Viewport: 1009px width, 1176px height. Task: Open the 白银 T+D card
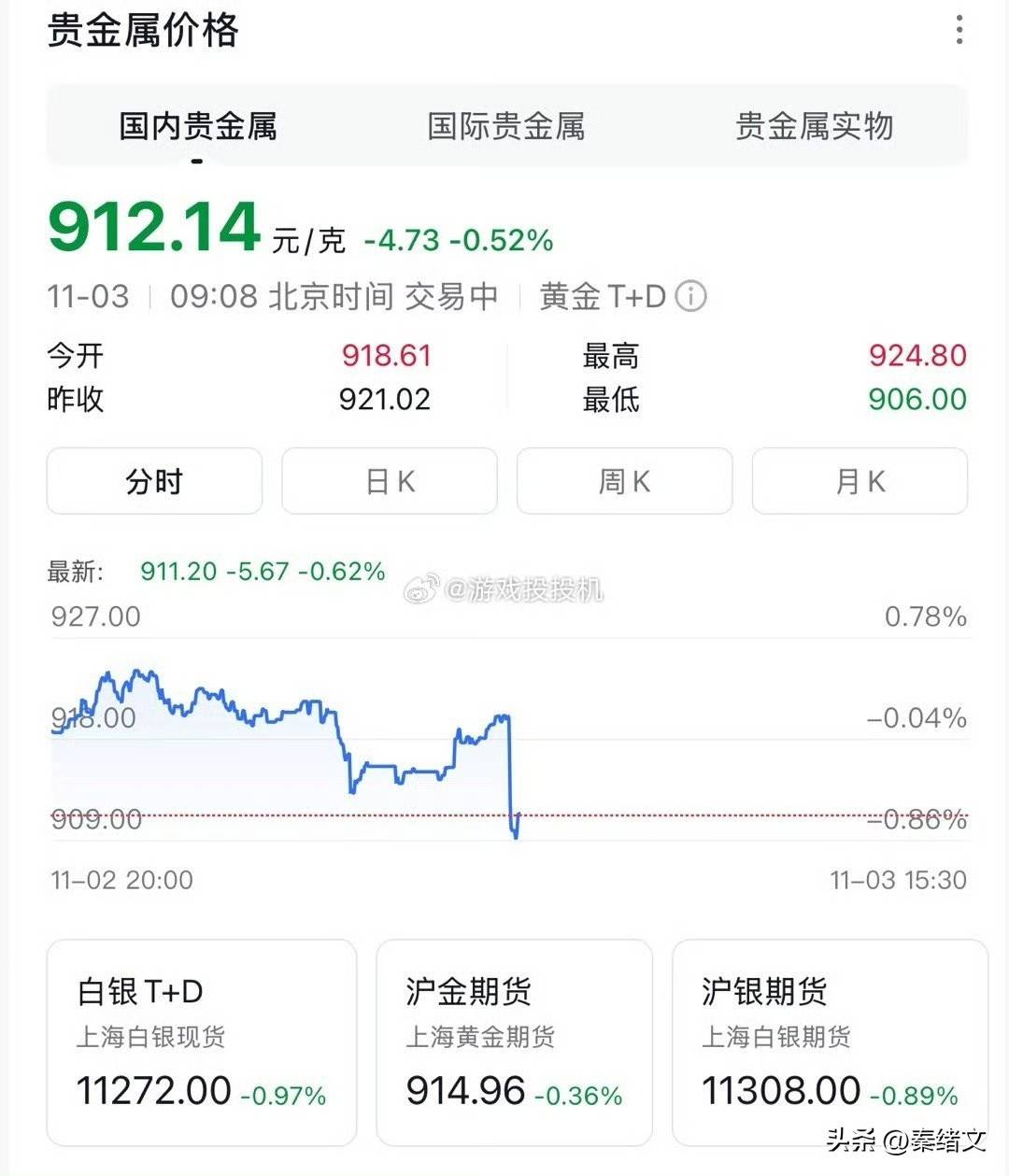point(202,1041)
